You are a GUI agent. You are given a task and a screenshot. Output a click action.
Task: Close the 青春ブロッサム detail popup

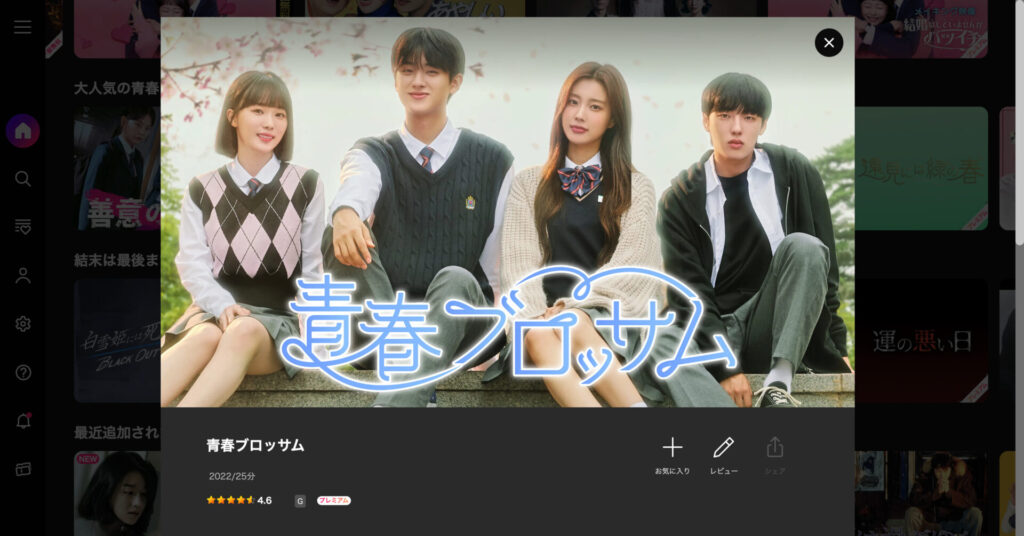[x=828, y=42]
